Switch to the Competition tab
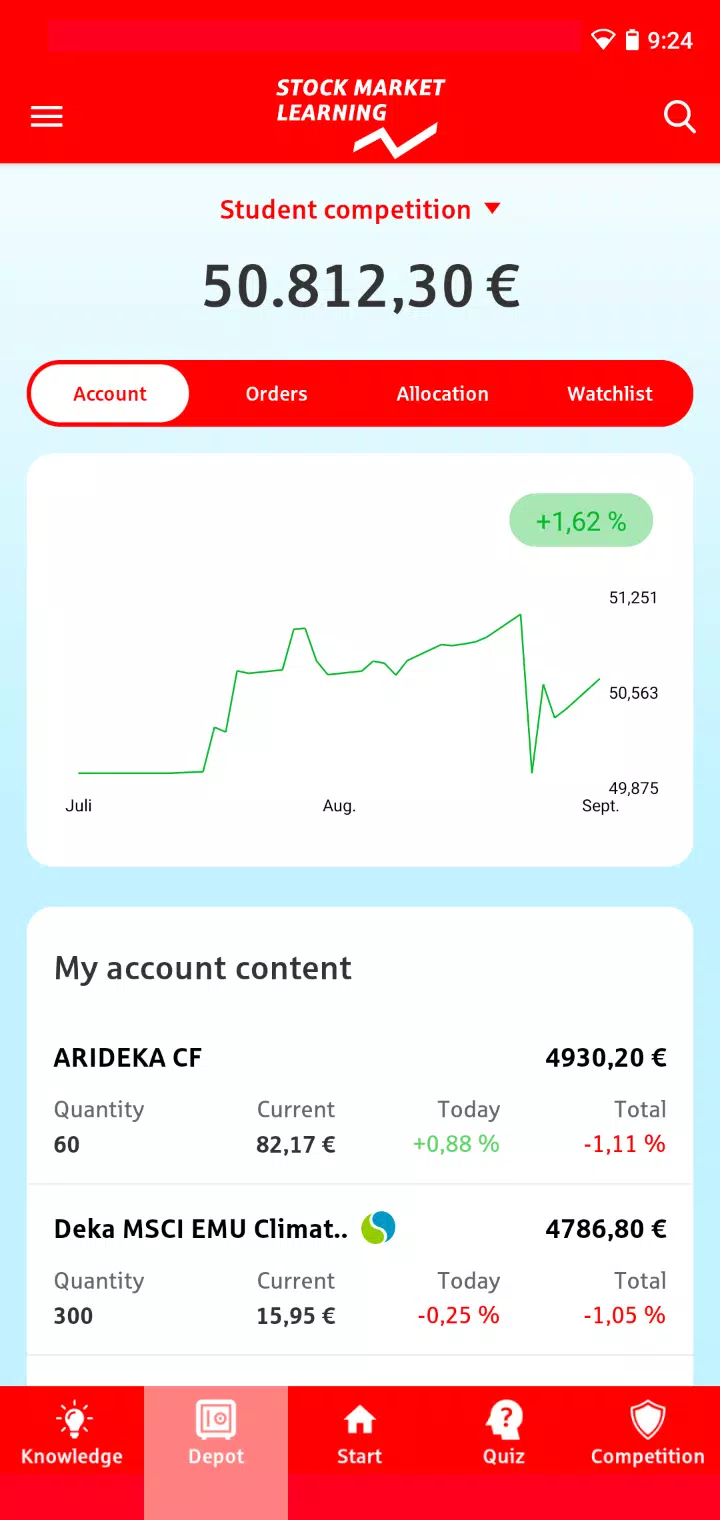 [x=647, y=1435]
